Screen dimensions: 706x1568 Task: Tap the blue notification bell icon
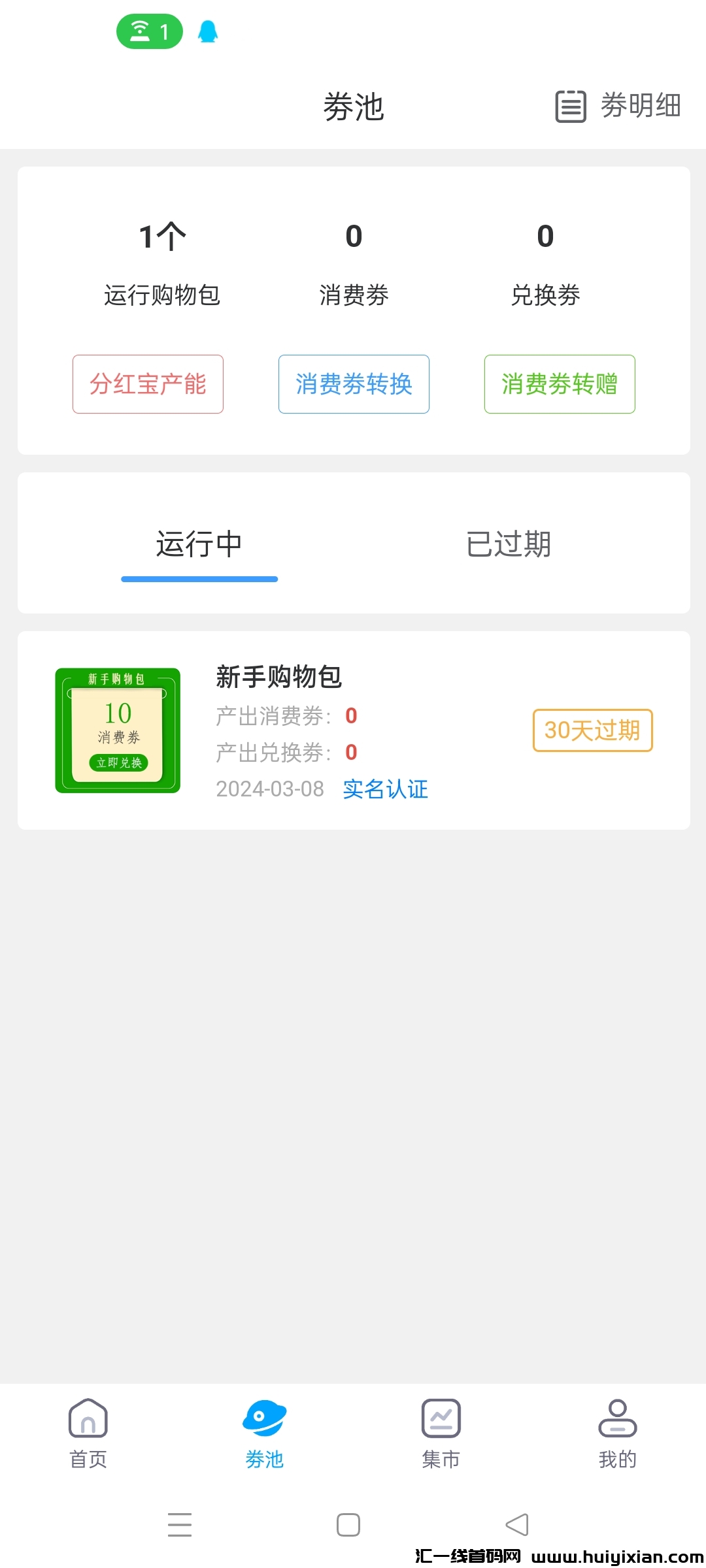[208, 31]
